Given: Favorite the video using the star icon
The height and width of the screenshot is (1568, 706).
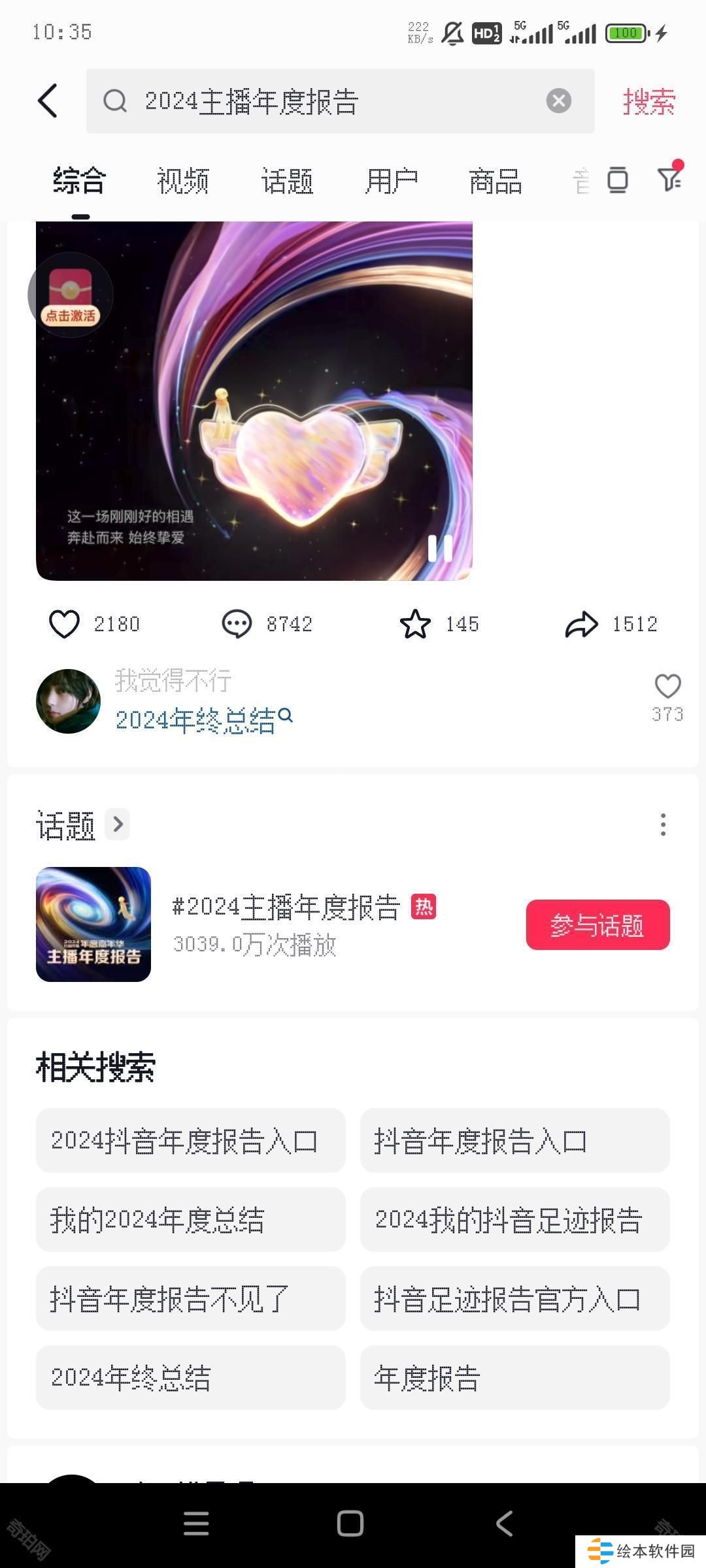Looking at the screenshot, I should (415, 624).
